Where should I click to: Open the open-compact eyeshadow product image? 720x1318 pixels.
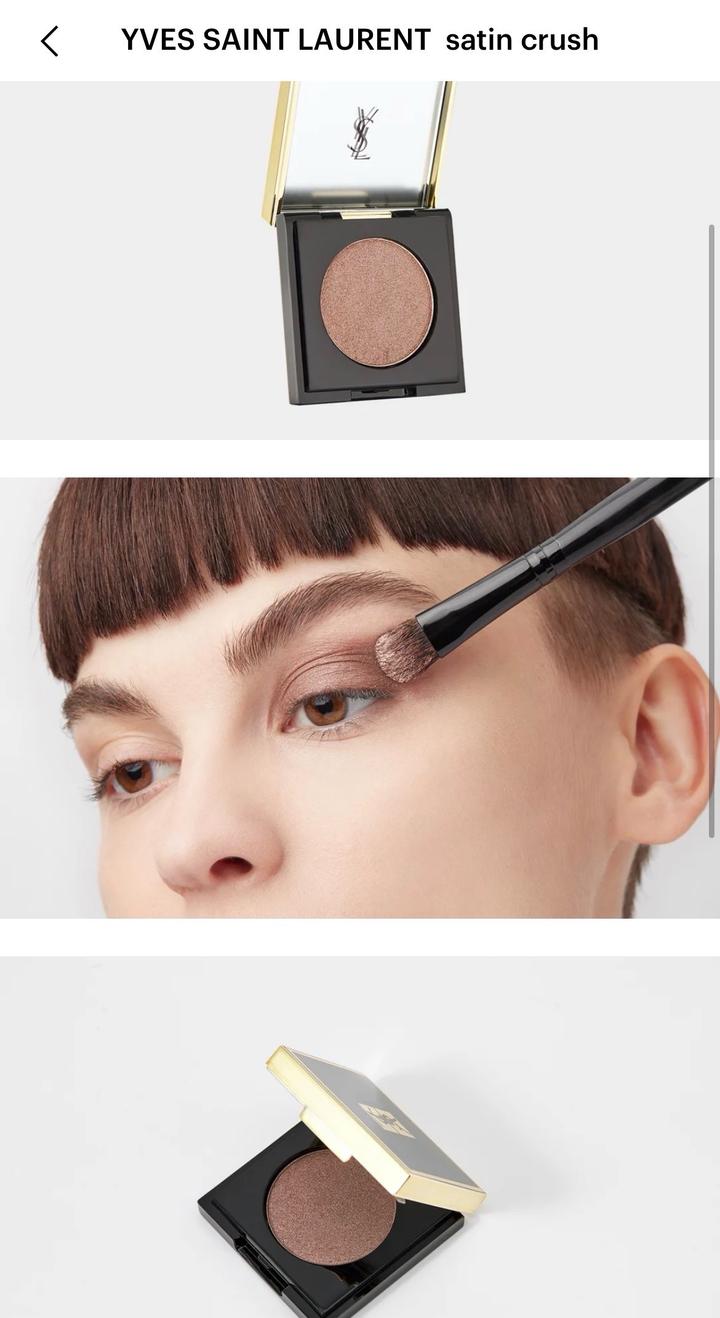[x=360, y=260]
